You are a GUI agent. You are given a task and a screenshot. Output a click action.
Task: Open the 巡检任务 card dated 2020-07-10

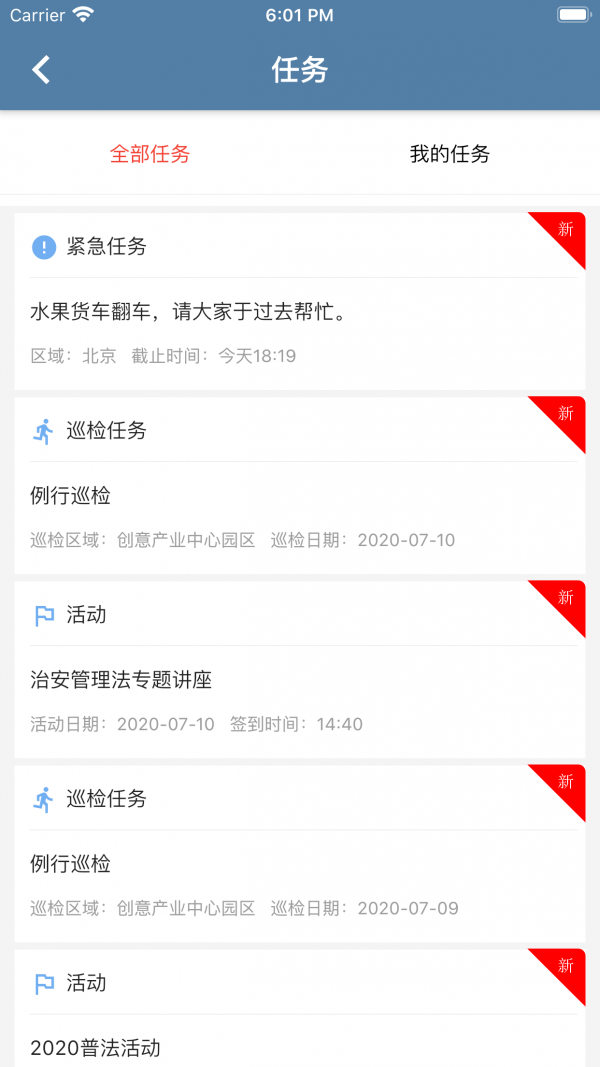click(299, 496)
